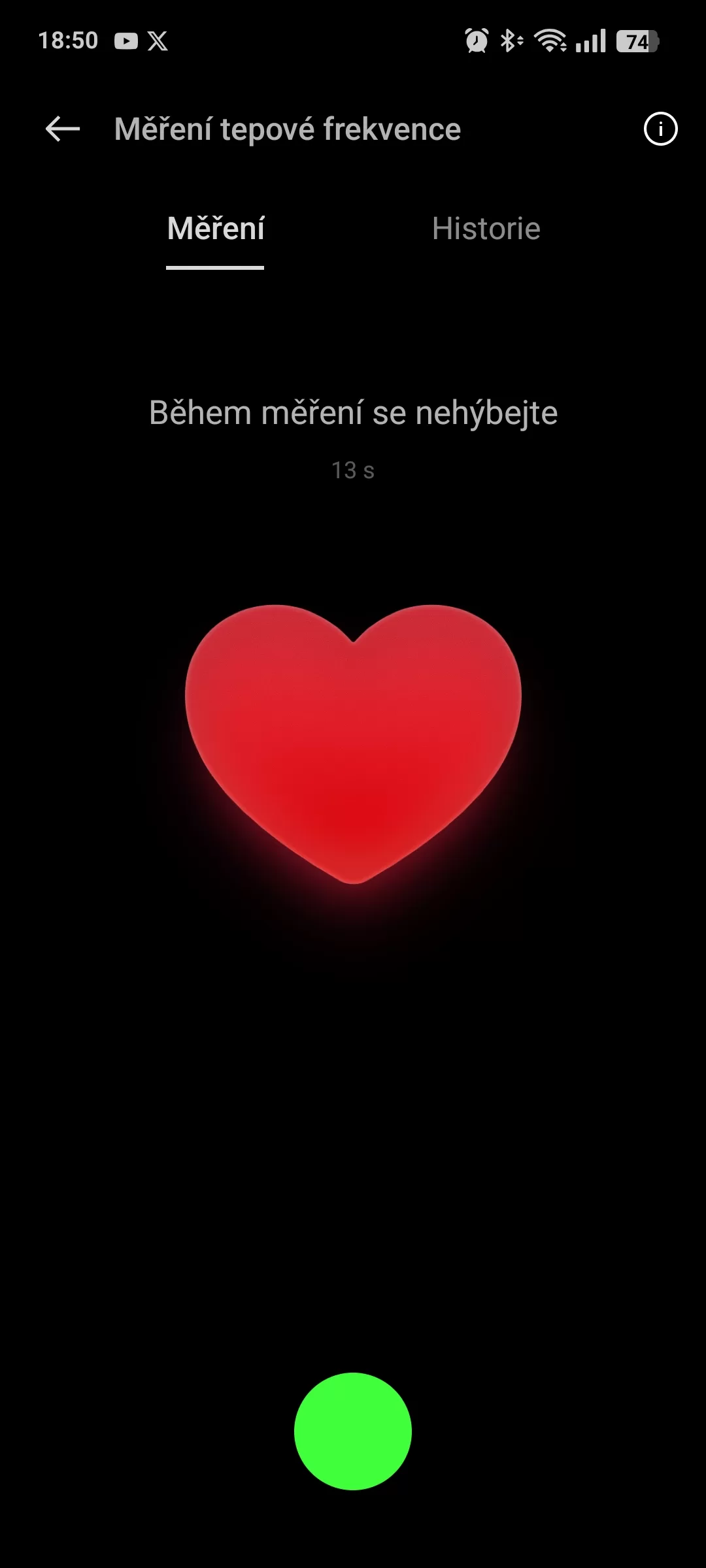Tap the green round button
The width and height of the screenshot is (706, 1568).
[353, 1431]
